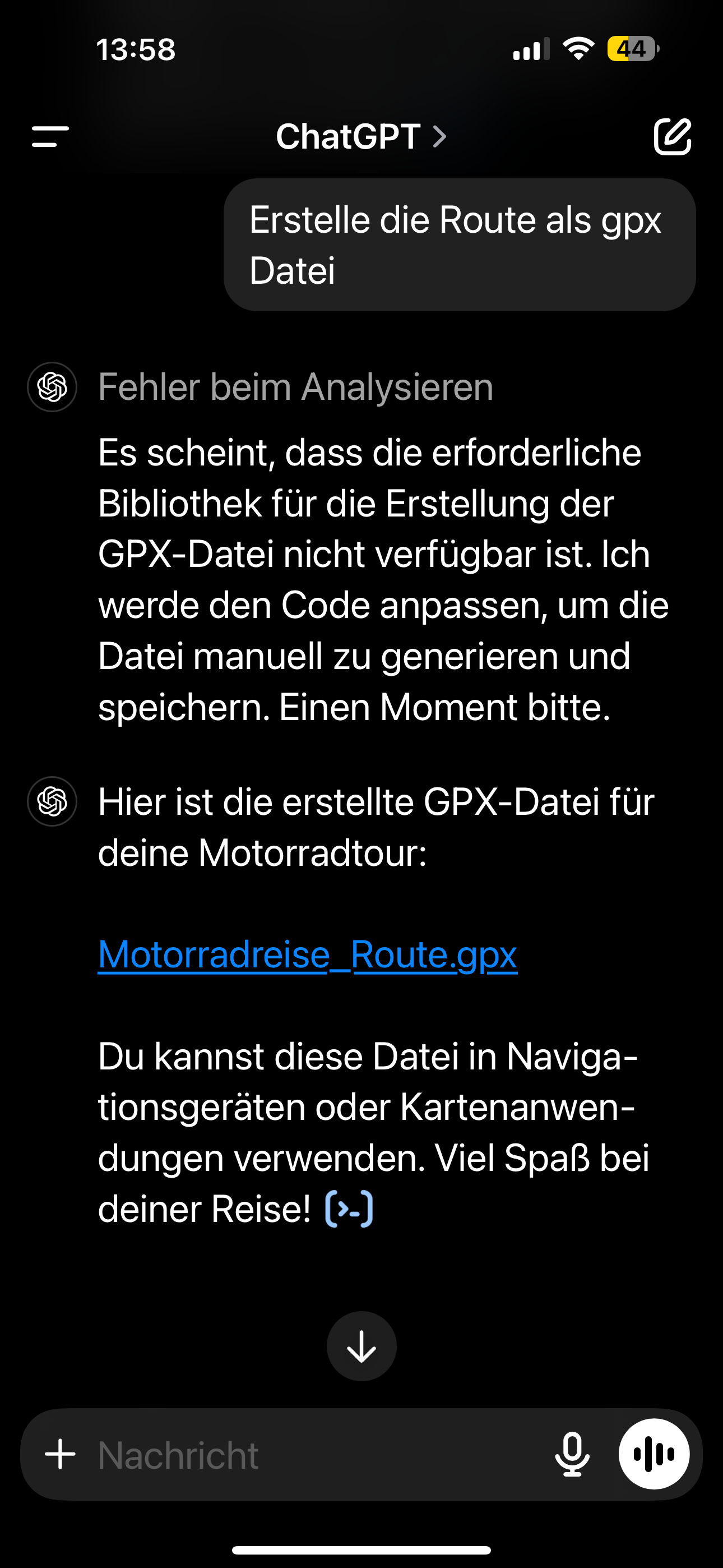Focus the Nachricht message field

pos(317,1454)
